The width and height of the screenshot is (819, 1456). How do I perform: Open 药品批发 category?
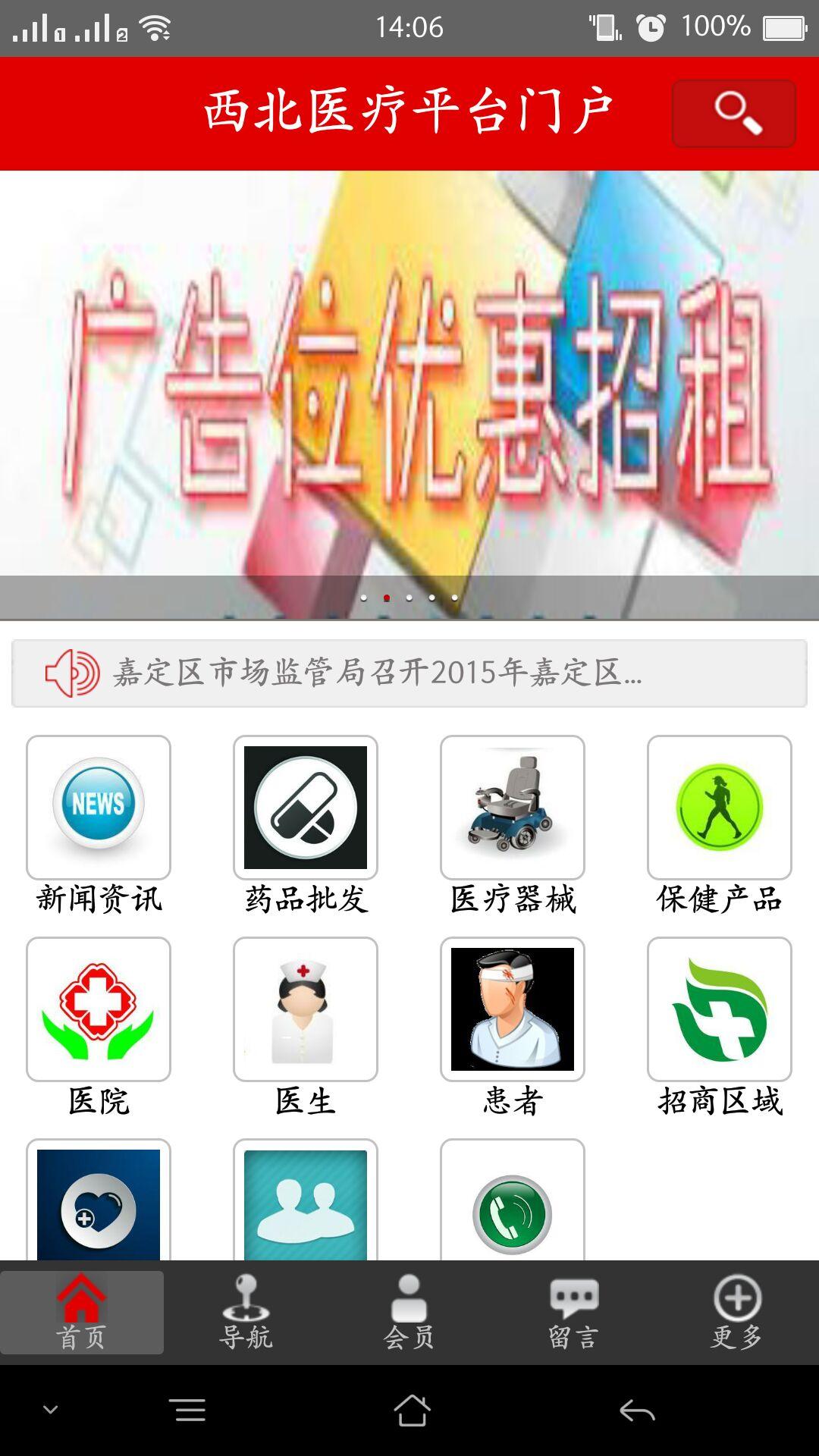pyautogui.click(x=306, y=808)
